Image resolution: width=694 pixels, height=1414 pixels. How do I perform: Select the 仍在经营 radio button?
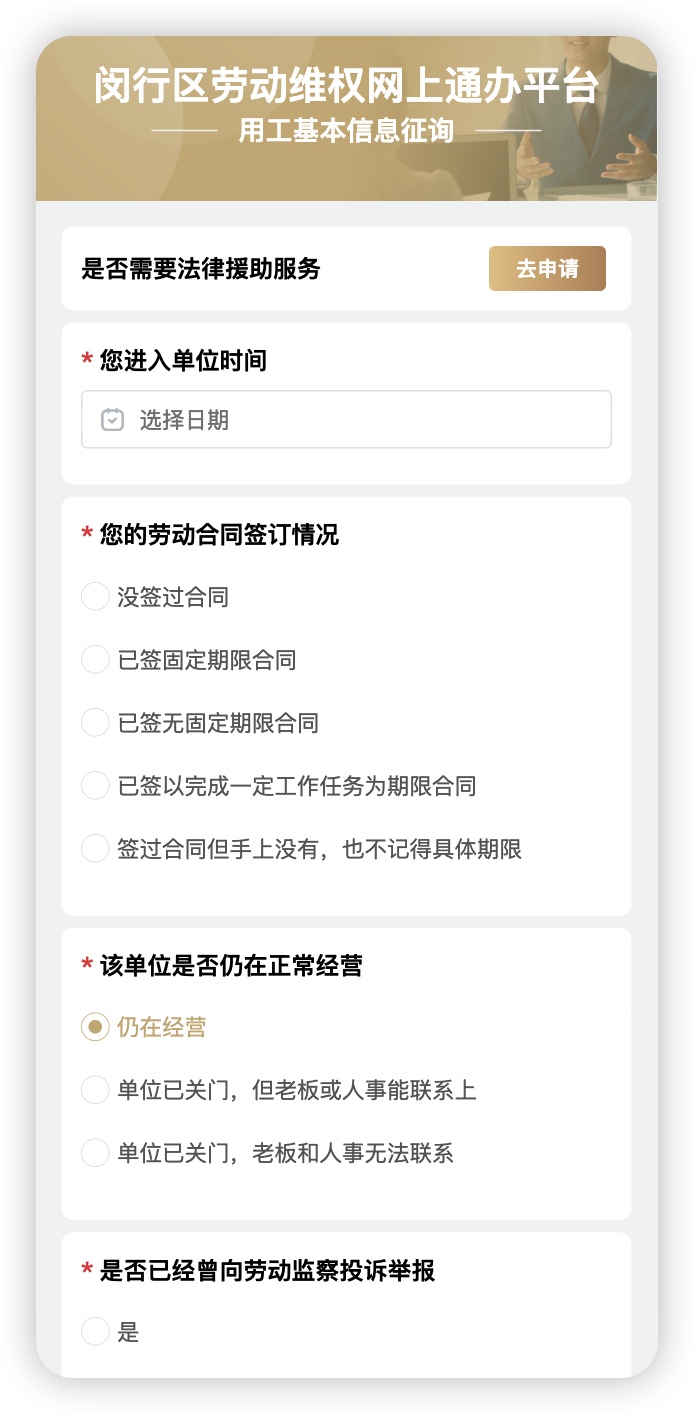coord(95,1027)
